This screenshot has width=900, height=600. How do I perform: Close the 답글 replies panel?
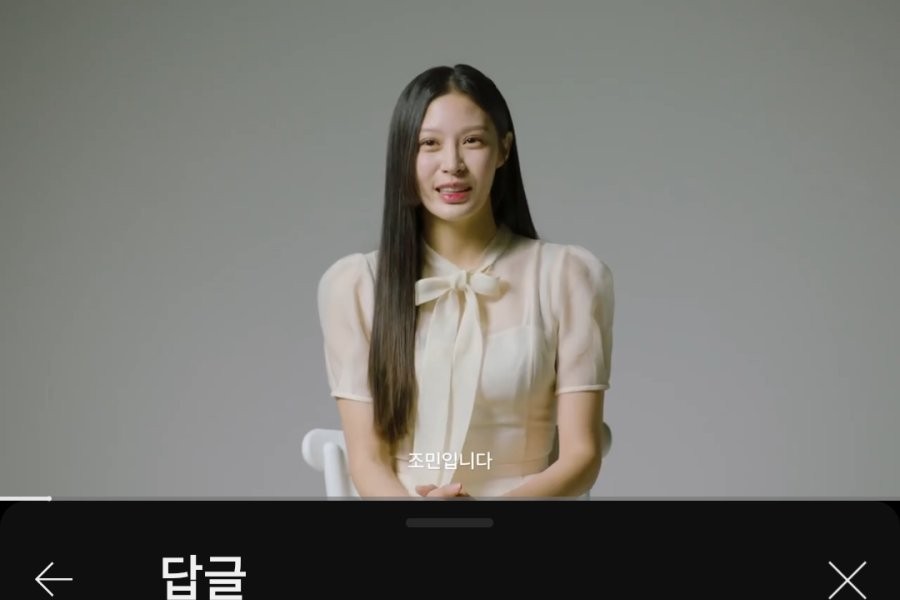point(846,579)
